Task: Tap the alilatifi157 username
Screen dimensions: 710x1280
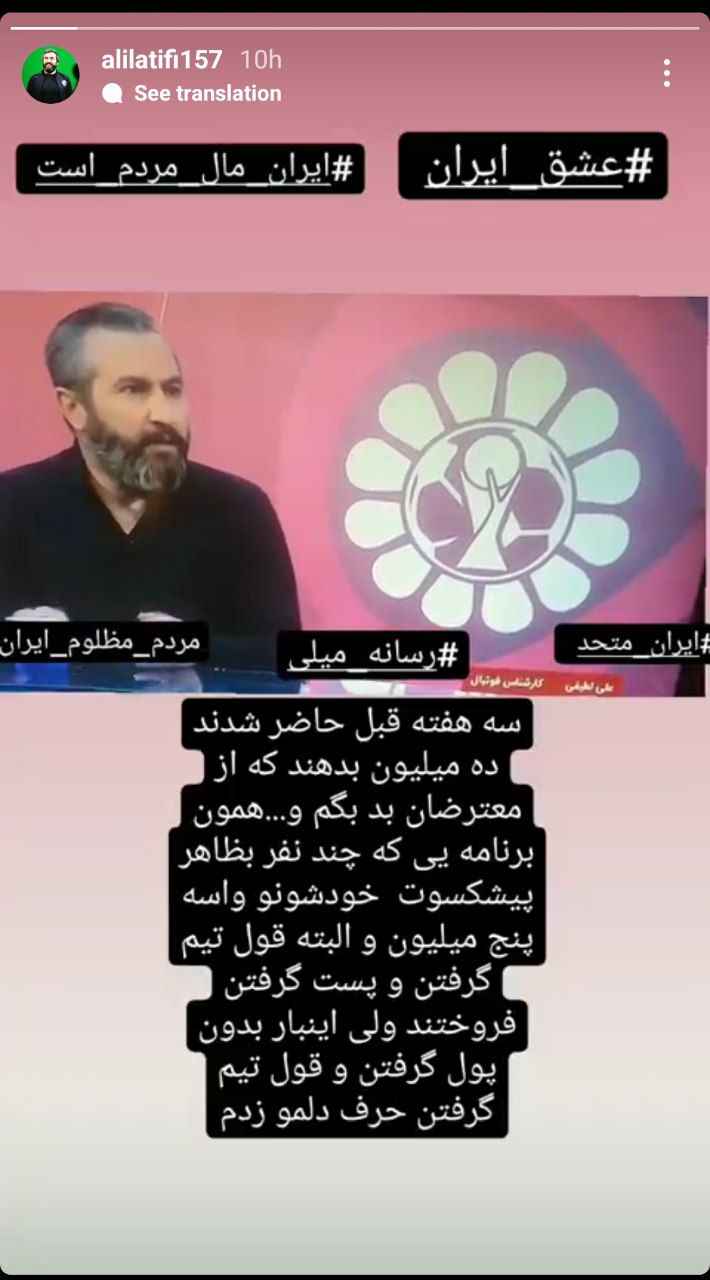Action: point(161,60)
